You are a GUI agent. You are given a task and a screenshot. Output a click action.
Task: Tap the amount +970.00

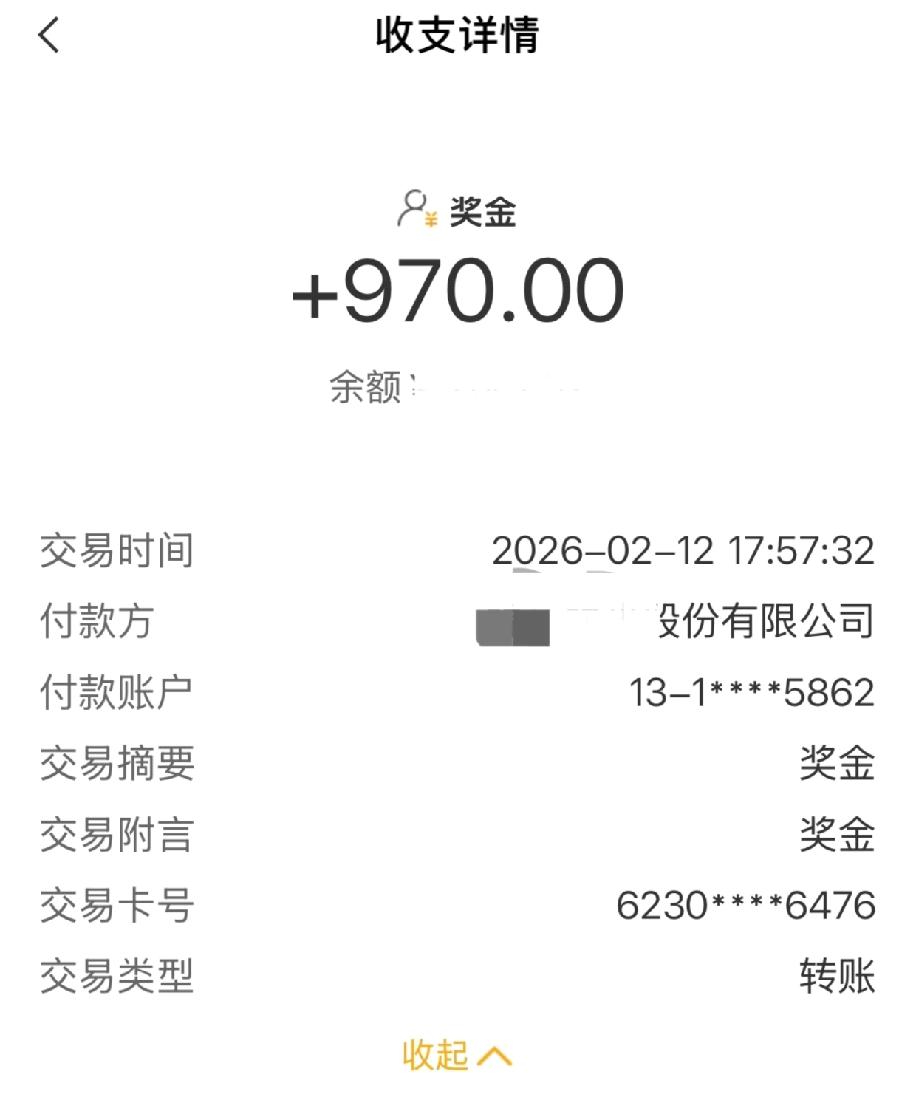pyautogui.click(x=458, y=290)
